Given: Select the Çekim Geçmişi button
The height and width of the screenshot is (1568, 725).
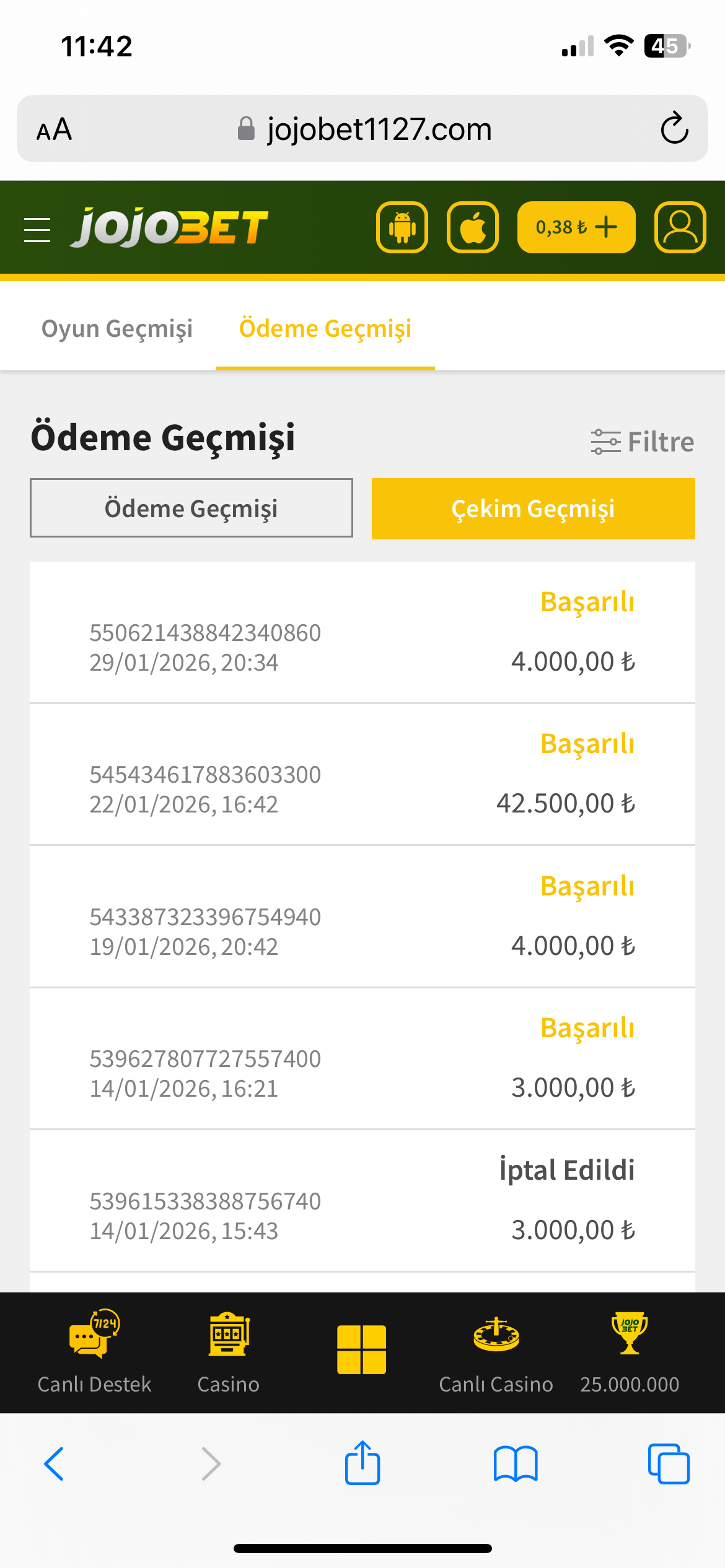Looking at the screenshot, I should pyautogui.click(x=534, y=508).
